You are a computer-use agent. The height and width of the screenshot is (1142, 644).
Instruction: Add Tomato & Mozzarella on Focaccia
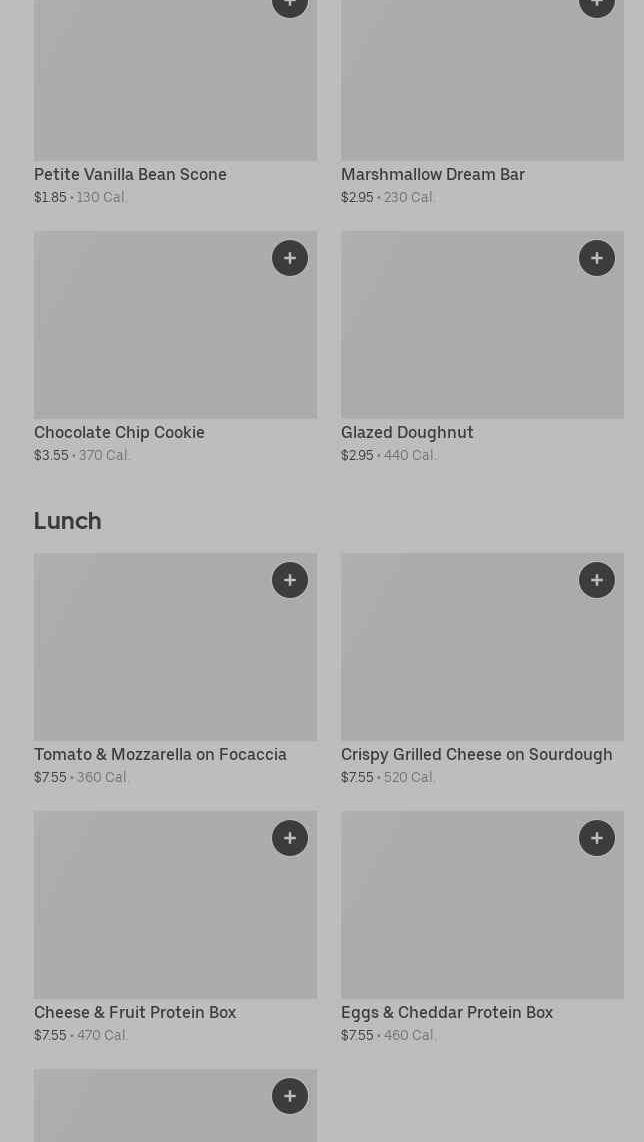[290, 580]
